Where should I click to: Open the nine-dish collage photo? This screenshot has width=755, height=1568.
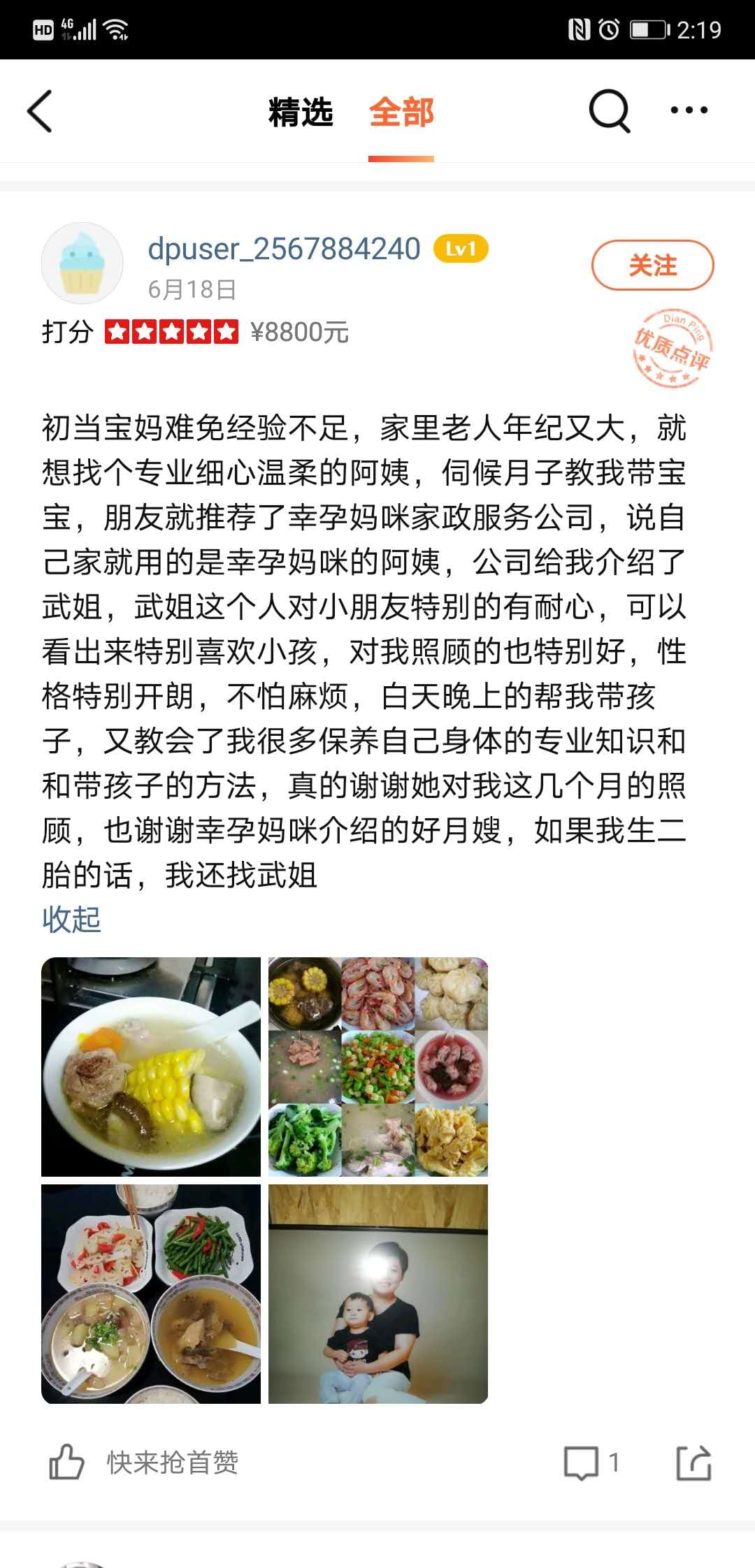[x=377, y=1066]
